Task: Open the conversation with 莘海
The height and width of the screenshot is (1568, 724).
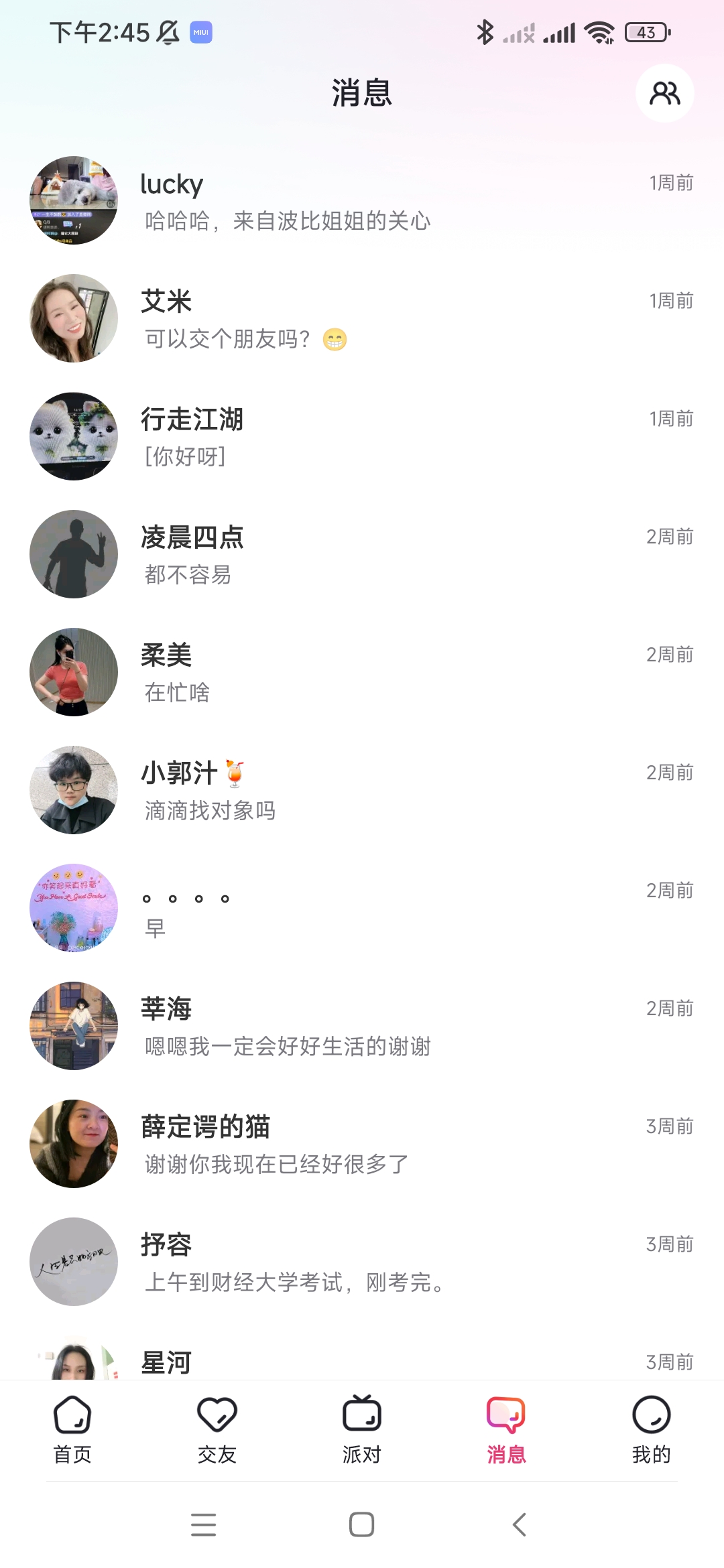Action: click(362, 1026)
